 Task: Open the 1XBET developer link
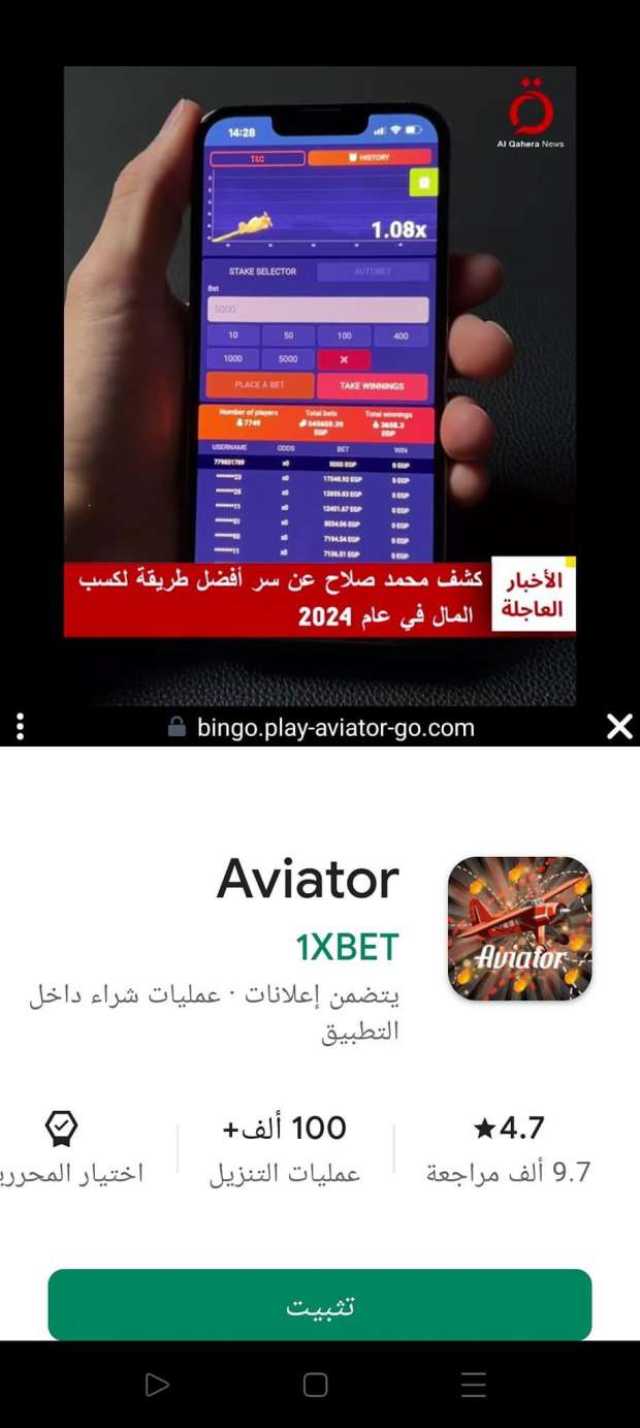click(x=347, y=946)
